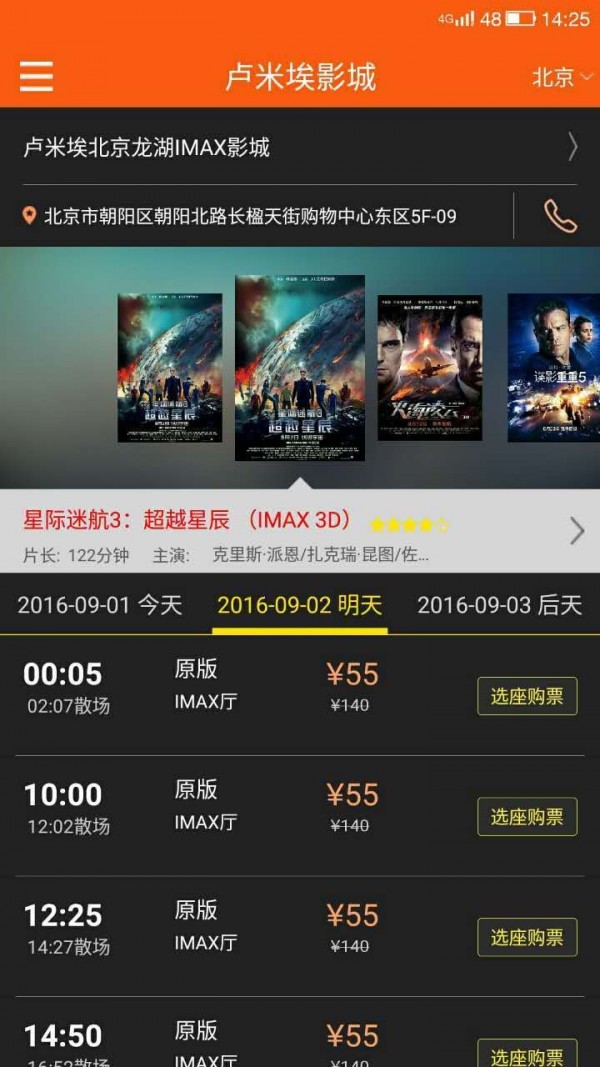Tap 选座购票 for the 00:05 showing

[x=527, y=696]
